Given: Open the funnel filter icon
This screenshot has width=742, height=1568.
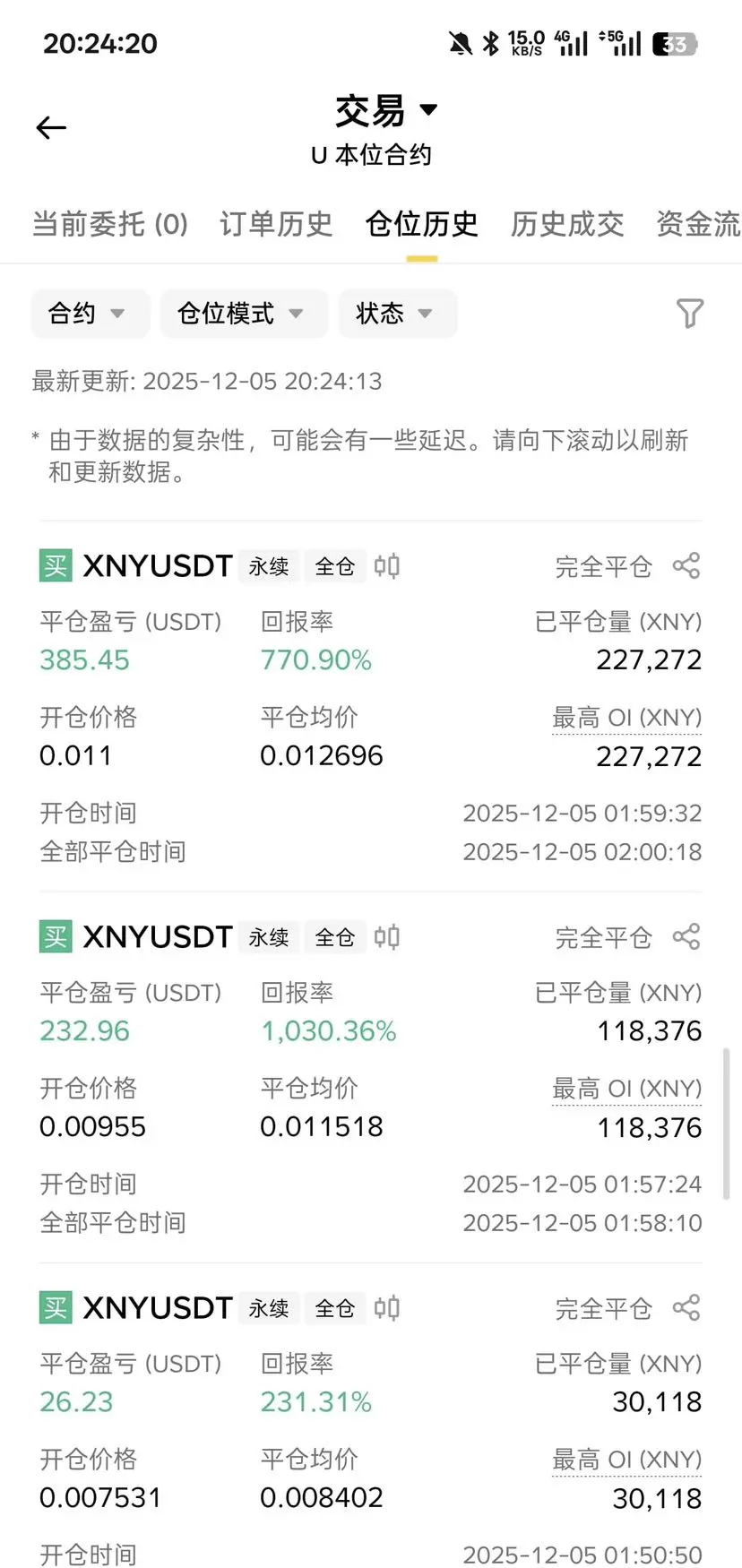Looking at the screenshot, I should [689, 314].
